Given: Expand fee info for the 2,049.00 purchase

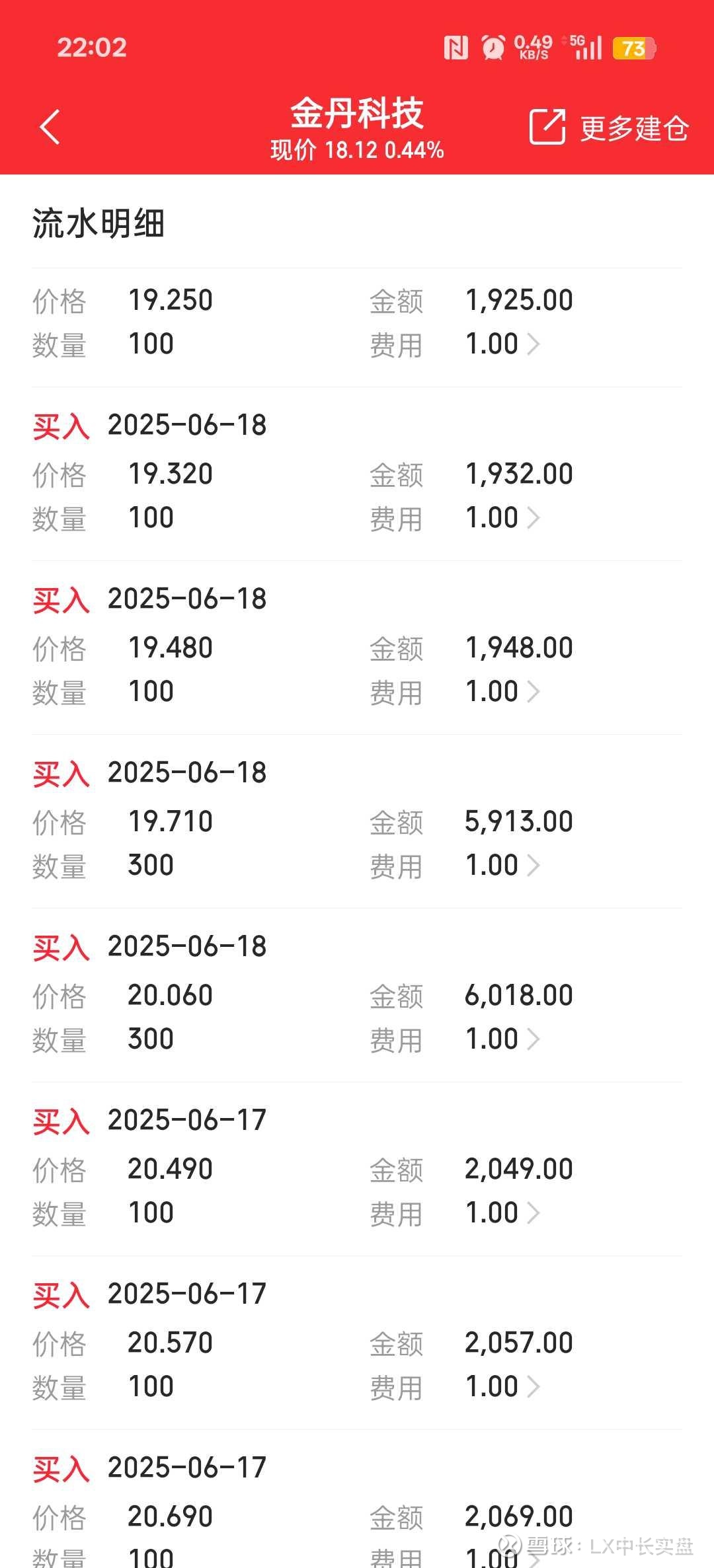Looking at the screenshot, I should point(533,1213).
